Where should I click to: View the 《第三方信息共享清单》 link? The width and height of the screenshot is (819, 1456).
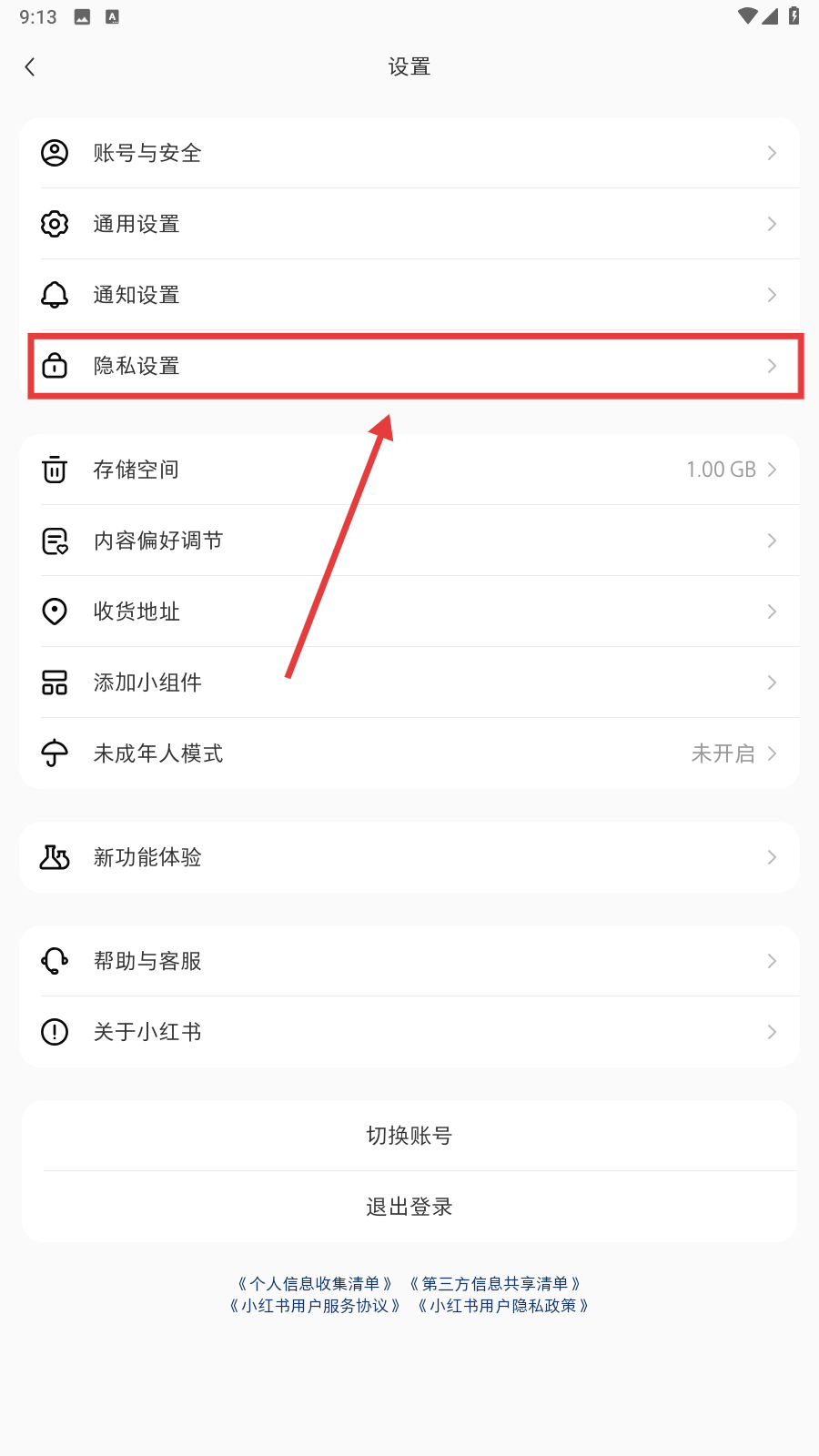click(495, 1284)
